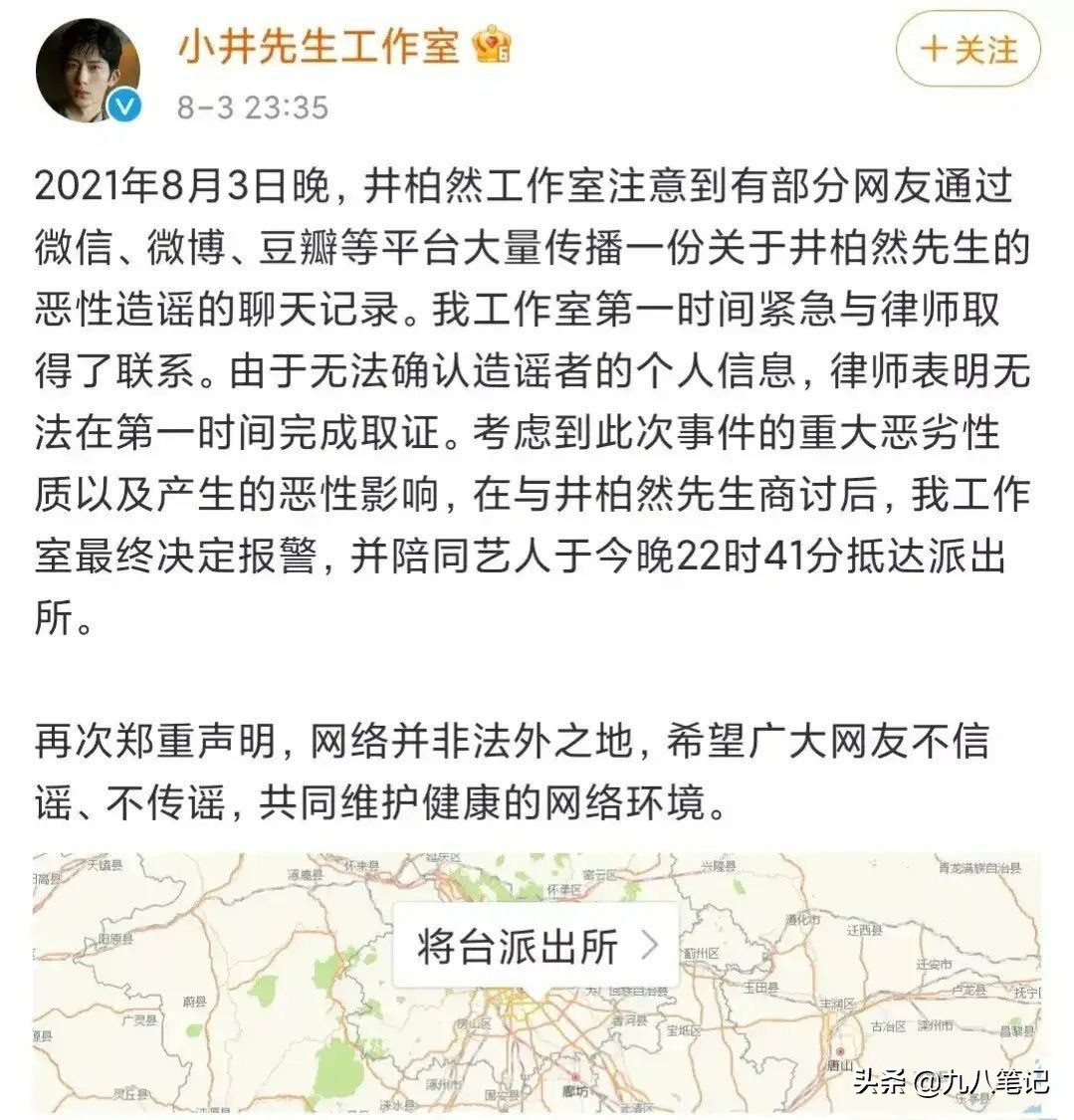Select the 玉田县 region on the map
The height and width of the screenshot is (1120, 1074).
click(761, 986)
